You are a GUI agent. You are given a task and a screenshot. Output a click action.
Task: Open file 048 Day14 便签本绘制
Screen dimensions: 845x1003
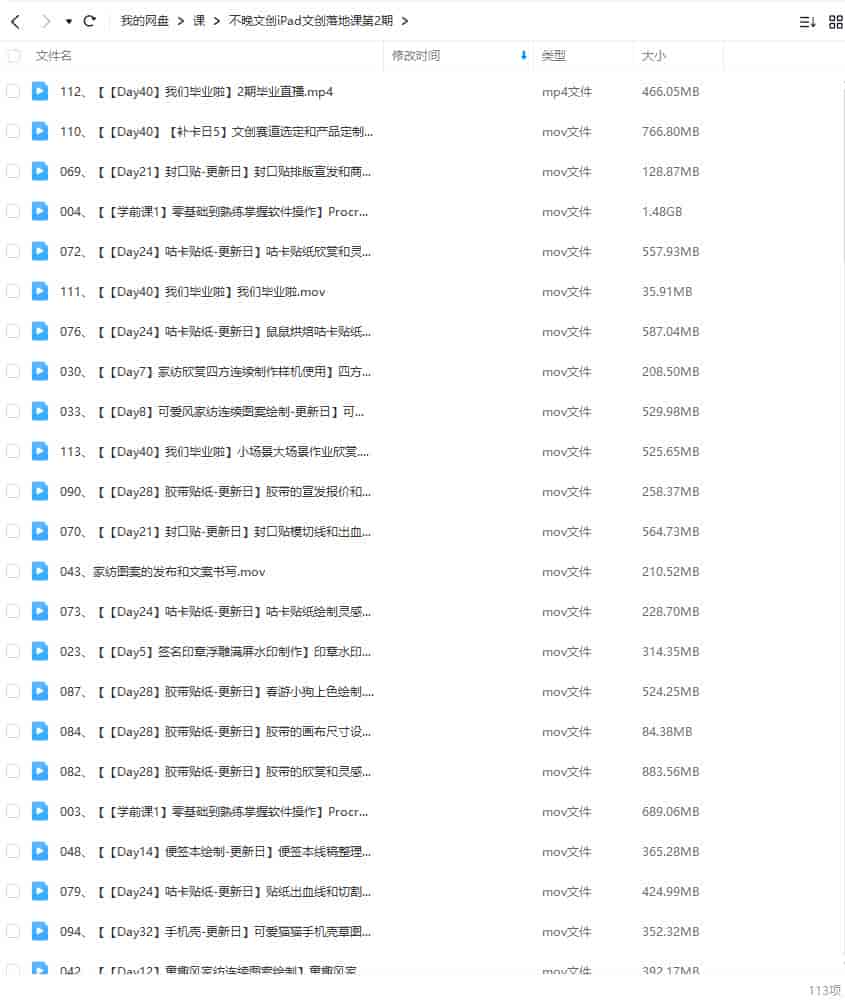[234, 852]
